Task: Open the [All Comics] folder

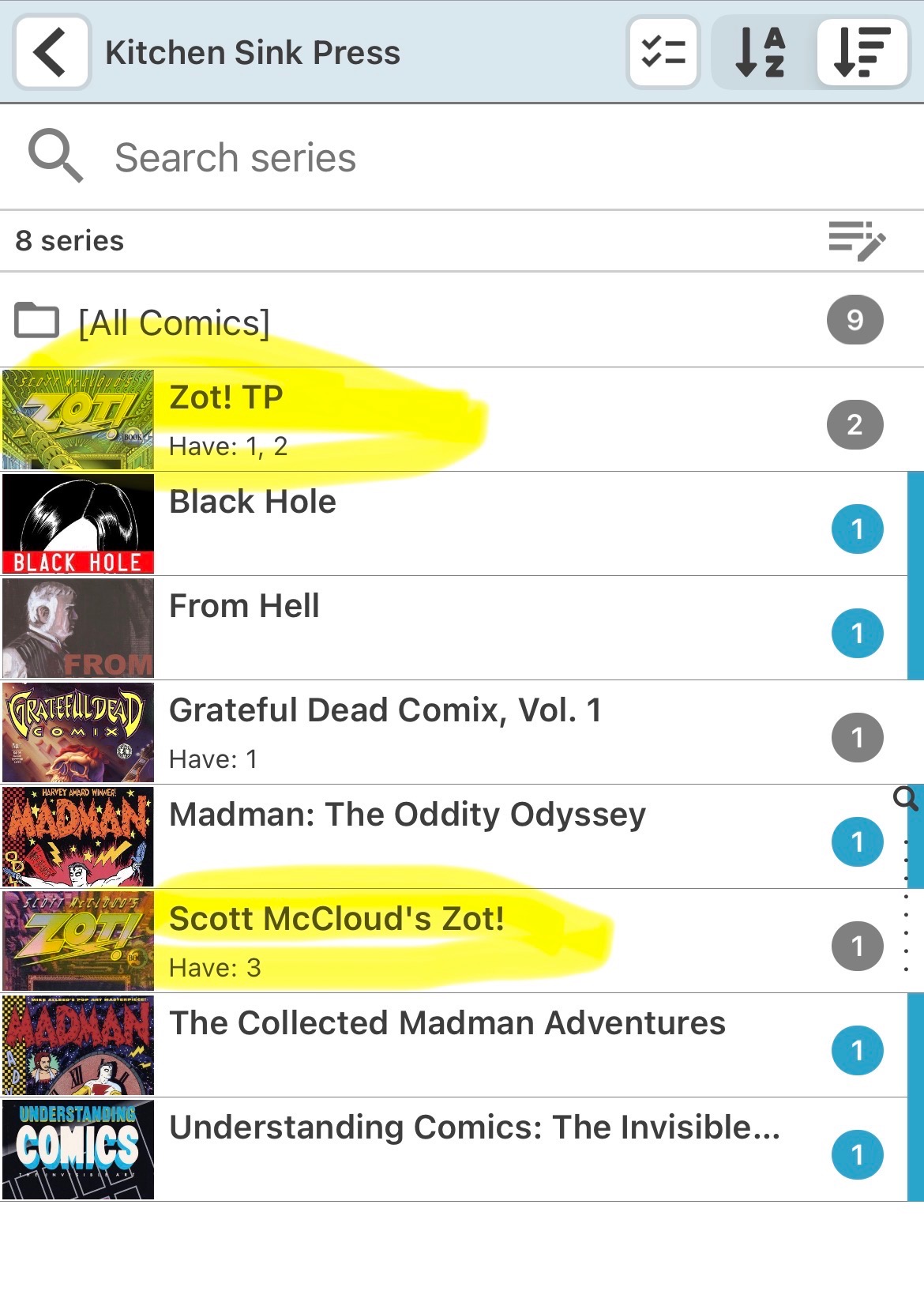Action: coord(174,322)
